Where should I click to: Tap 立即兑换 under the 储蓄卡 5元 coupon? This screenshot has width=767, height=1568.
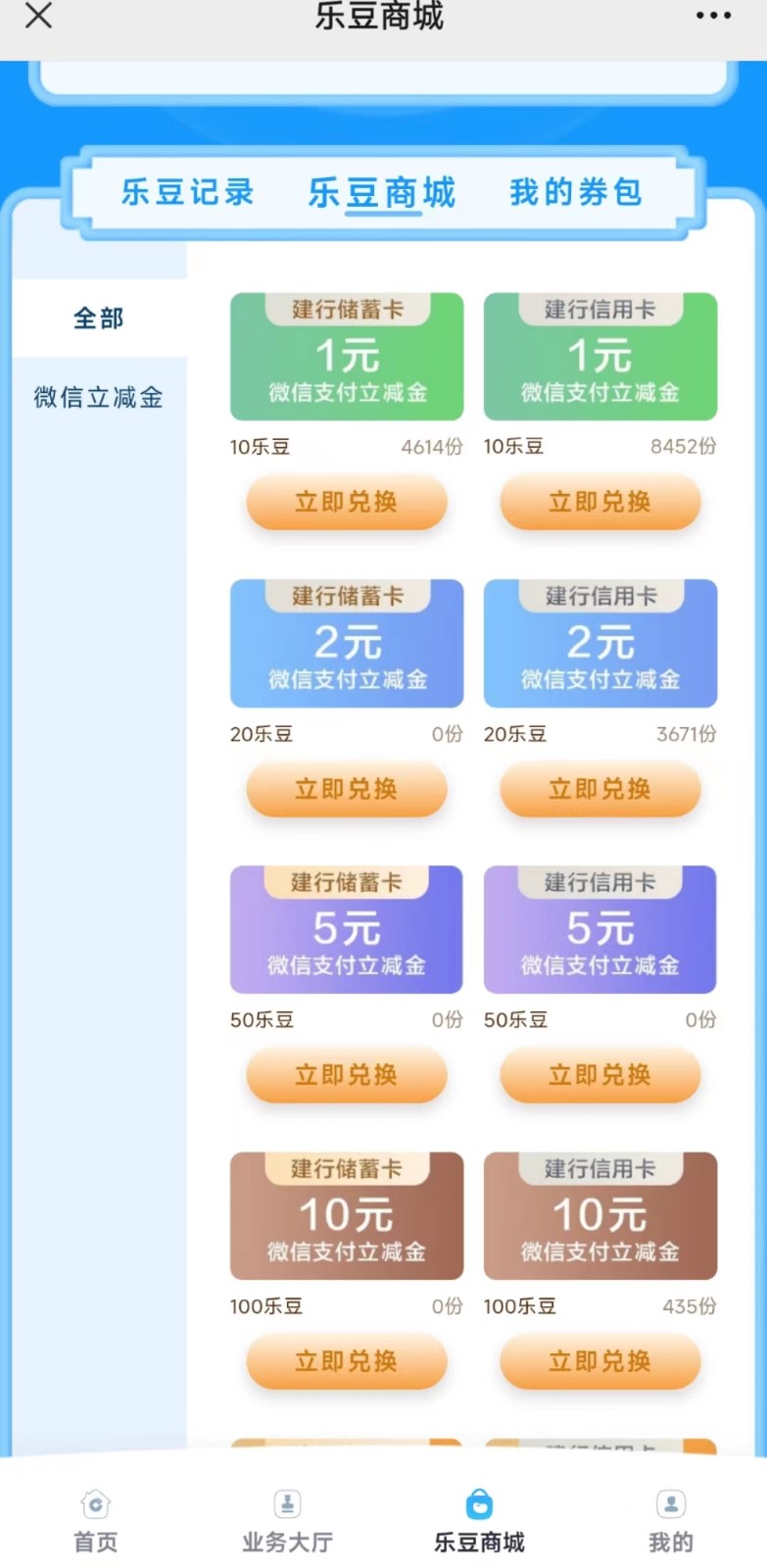pos(346,1075)
